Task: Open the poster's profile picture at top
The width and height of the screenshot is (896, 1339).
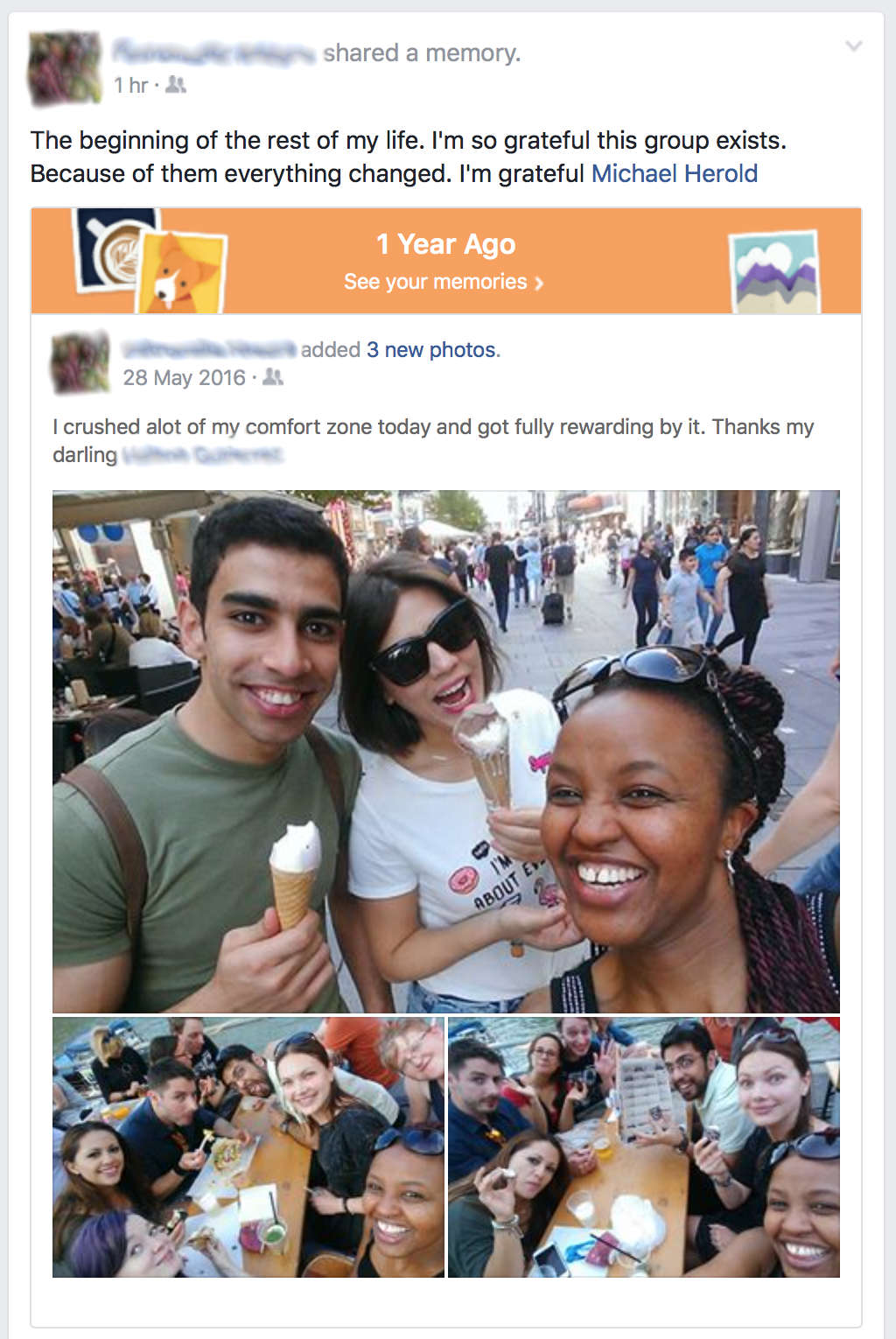Action: click(x=63, y=68)
